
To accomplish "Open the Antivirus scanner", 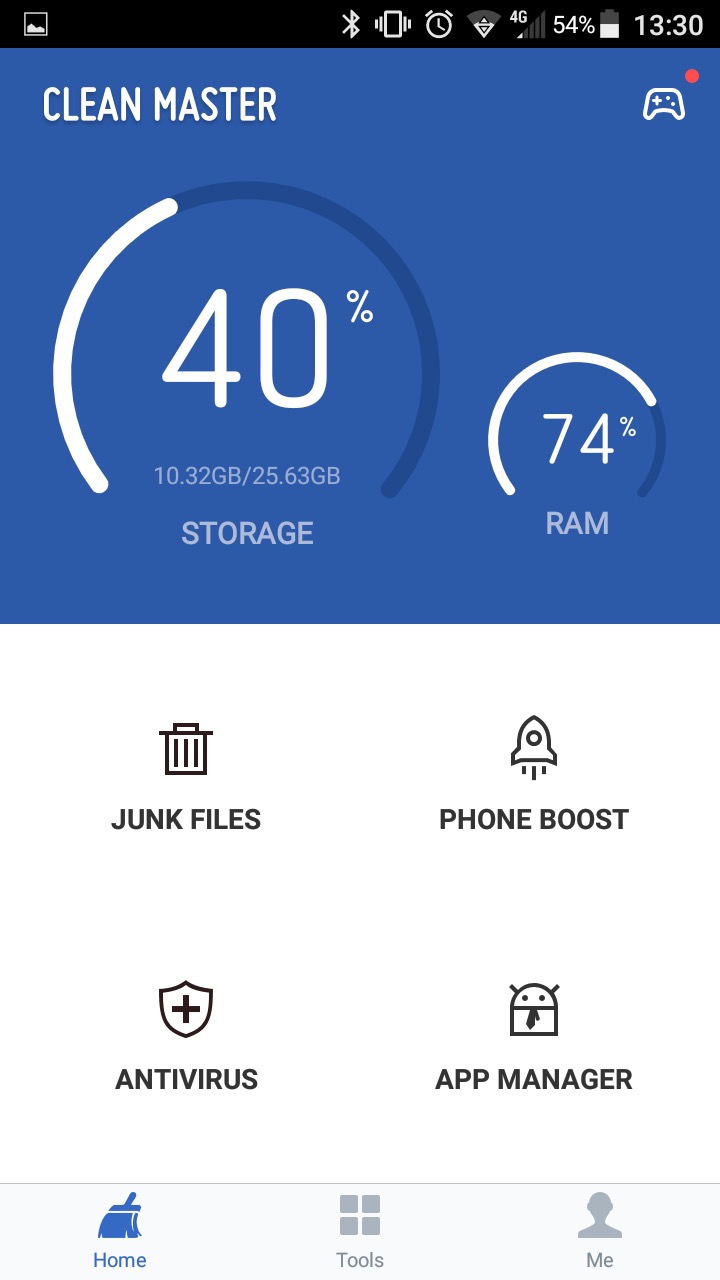I will click(x=186, y=1037).
